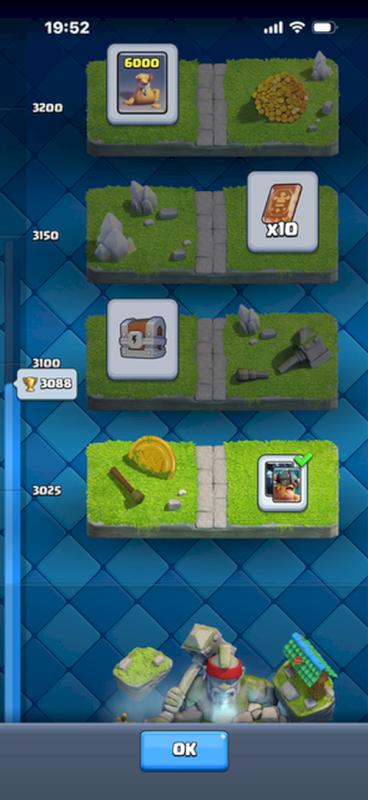This screenshot has width=368, height=800.
Task: View the x10 book reward tile
Action: pos(283,212)
